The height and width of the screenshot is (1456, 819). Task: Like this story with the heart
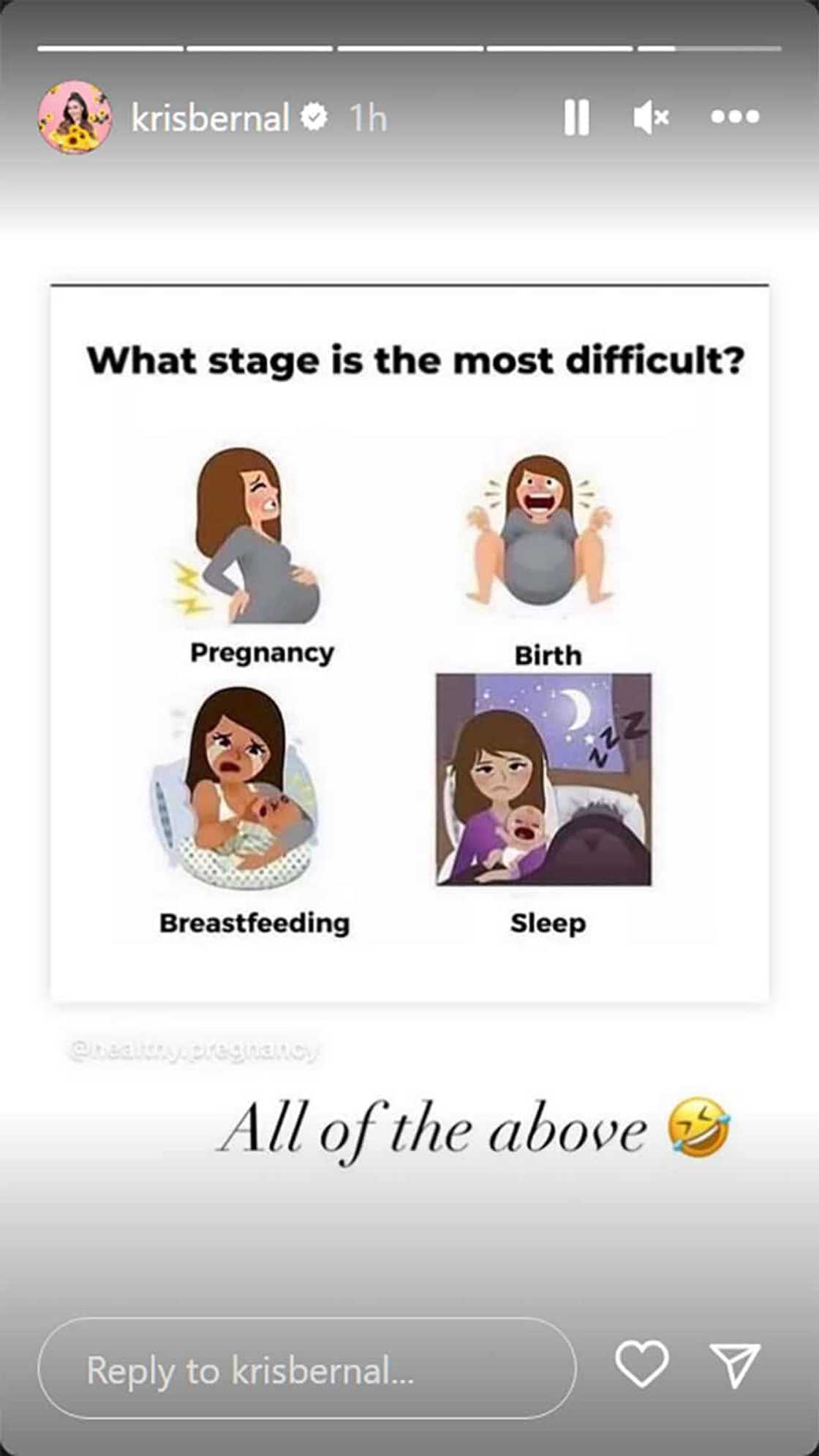point(641,1364)
